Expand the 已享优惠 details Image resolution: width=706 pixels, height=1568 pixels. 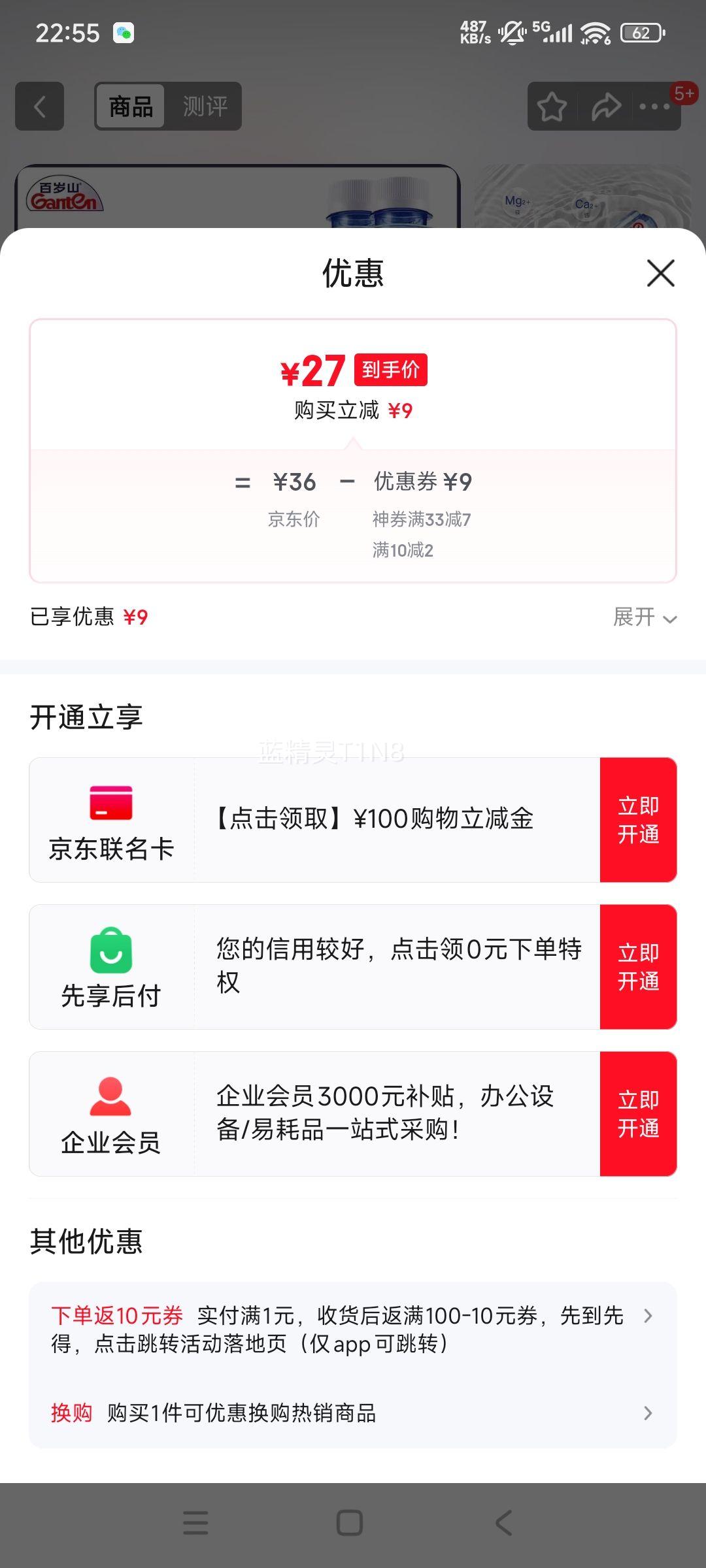(x=645, y=617)
